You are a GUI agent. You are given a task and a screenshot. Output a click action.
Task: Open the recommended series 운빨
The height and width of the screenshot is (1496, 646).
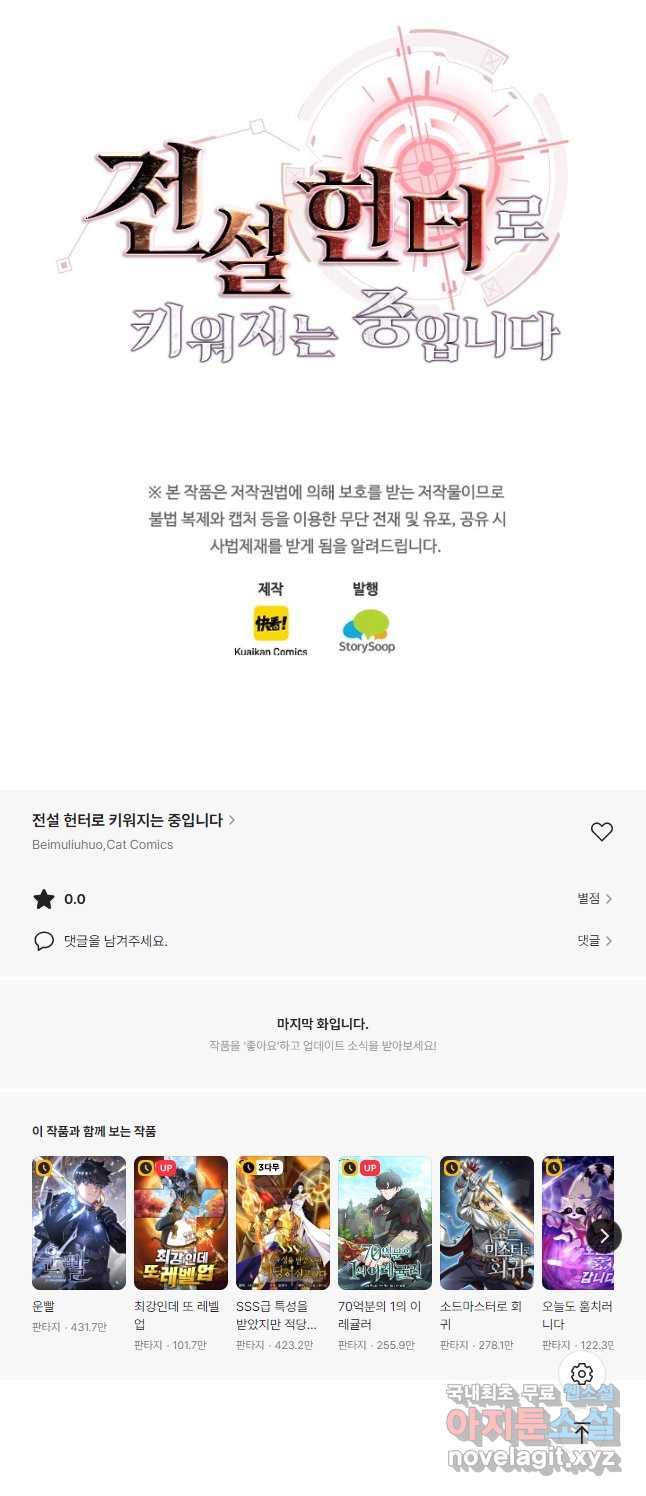[79, 1223]
